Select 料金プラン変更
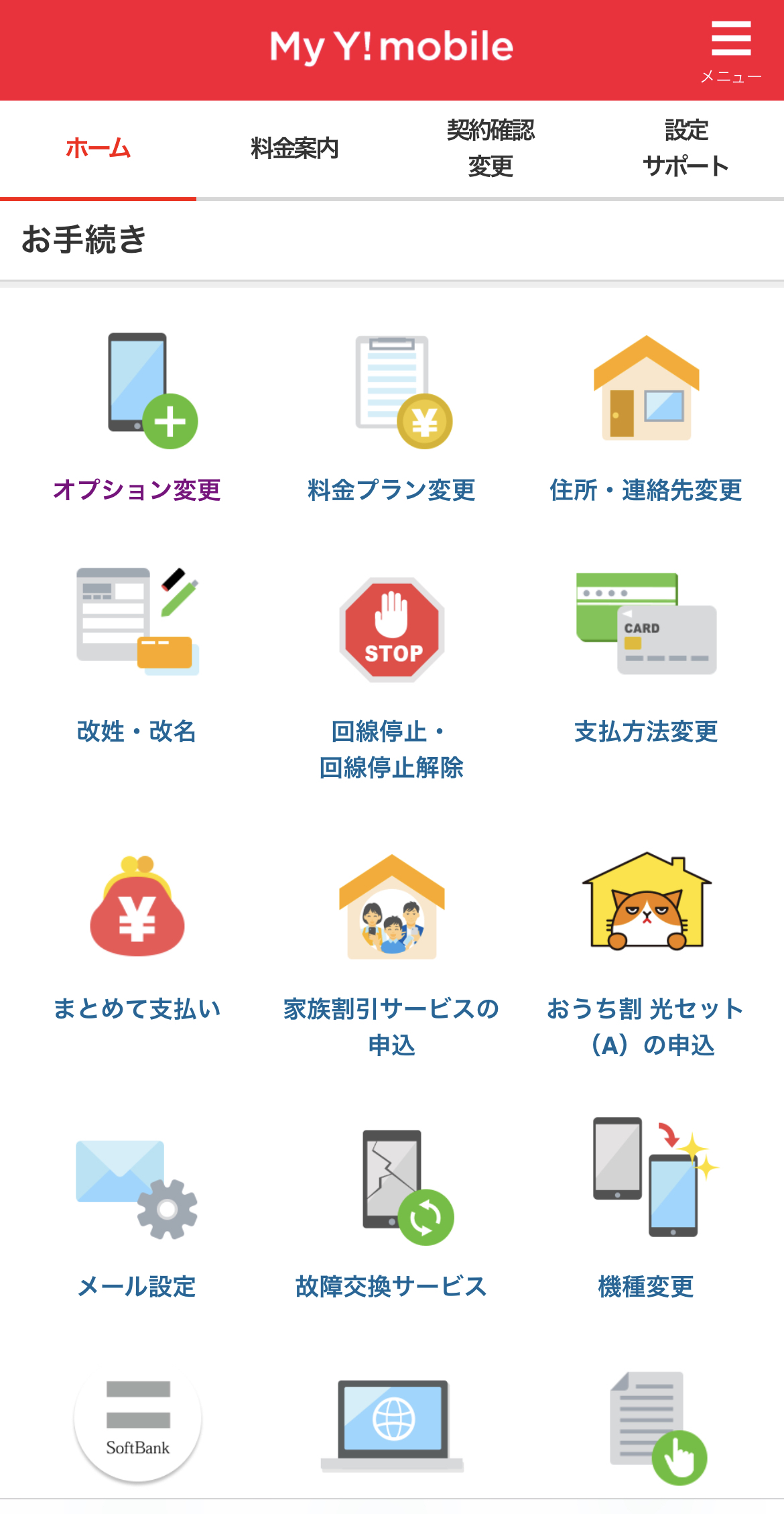 392,416
